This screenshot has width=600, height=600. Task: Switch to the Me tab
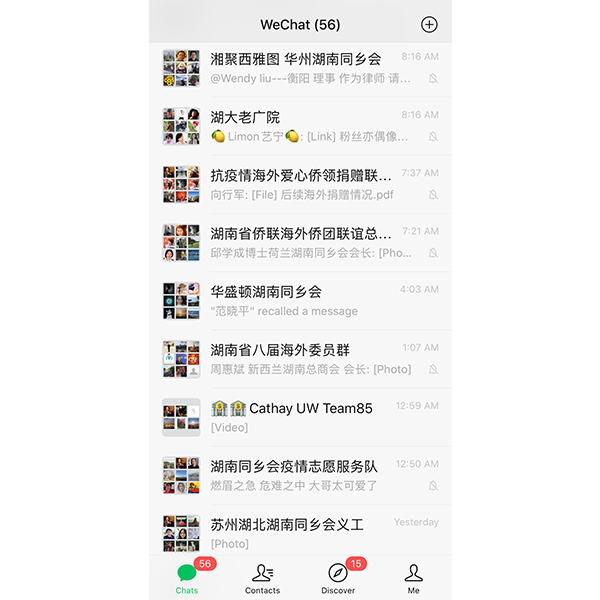coord(413,578)
